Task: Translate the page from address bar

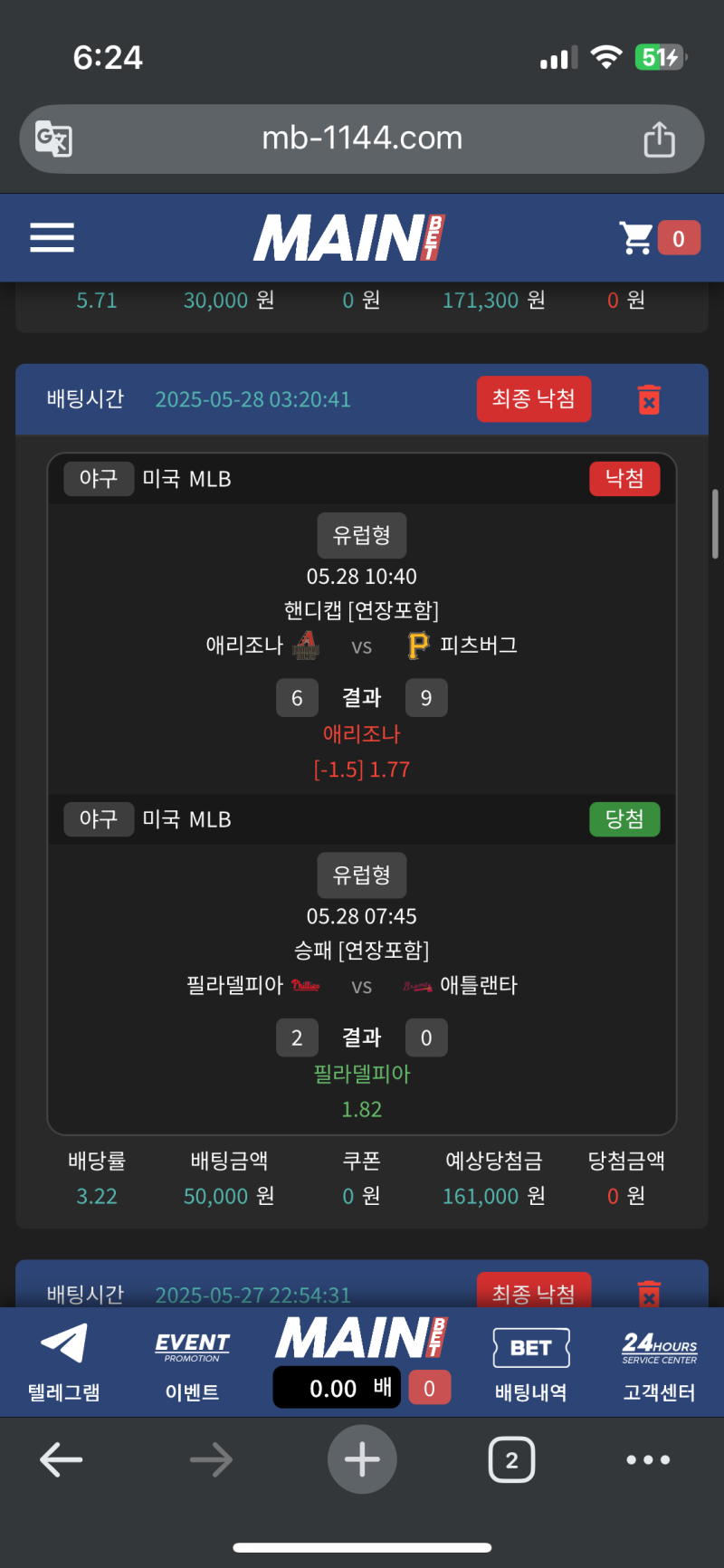Action: point(53,139)
